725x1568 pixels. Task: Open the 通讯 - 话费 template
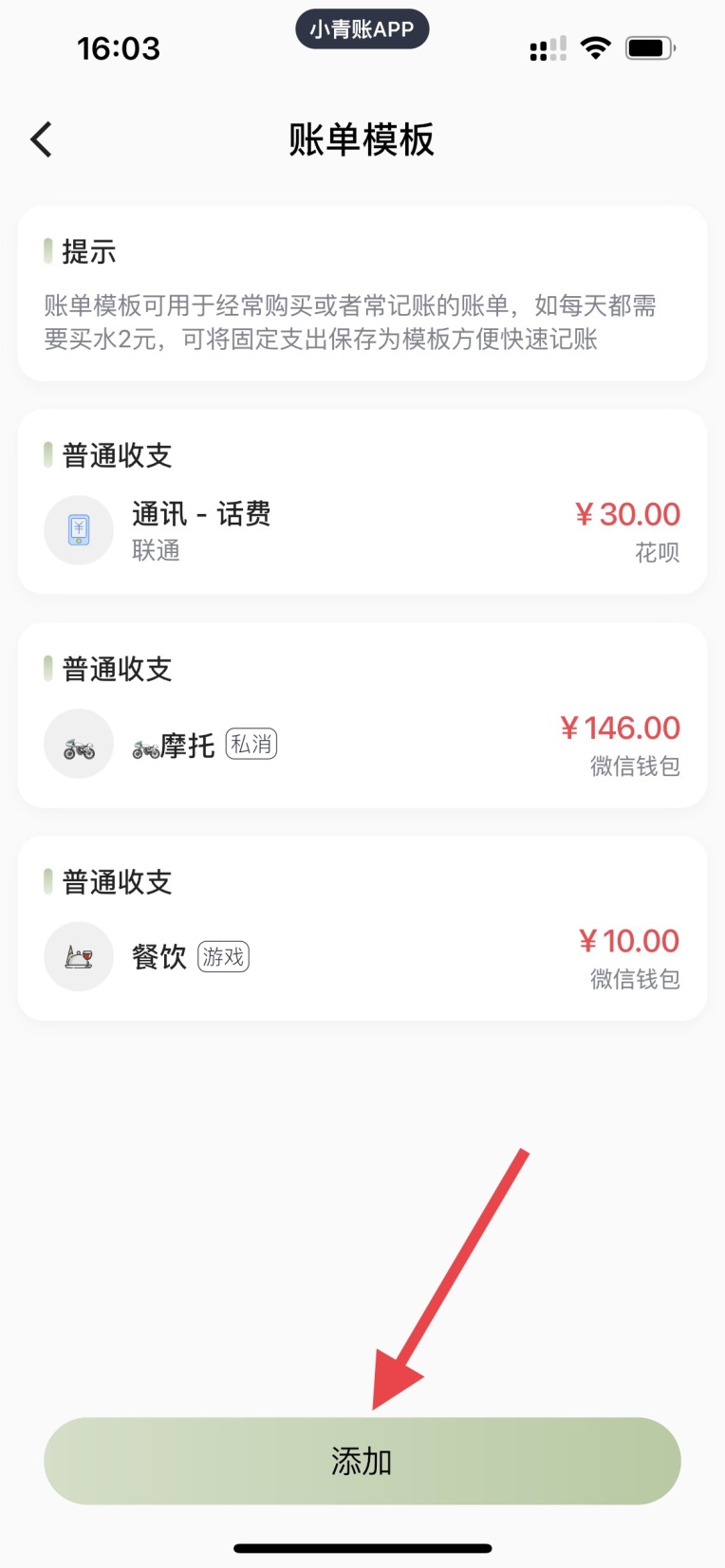click(362, 529)
